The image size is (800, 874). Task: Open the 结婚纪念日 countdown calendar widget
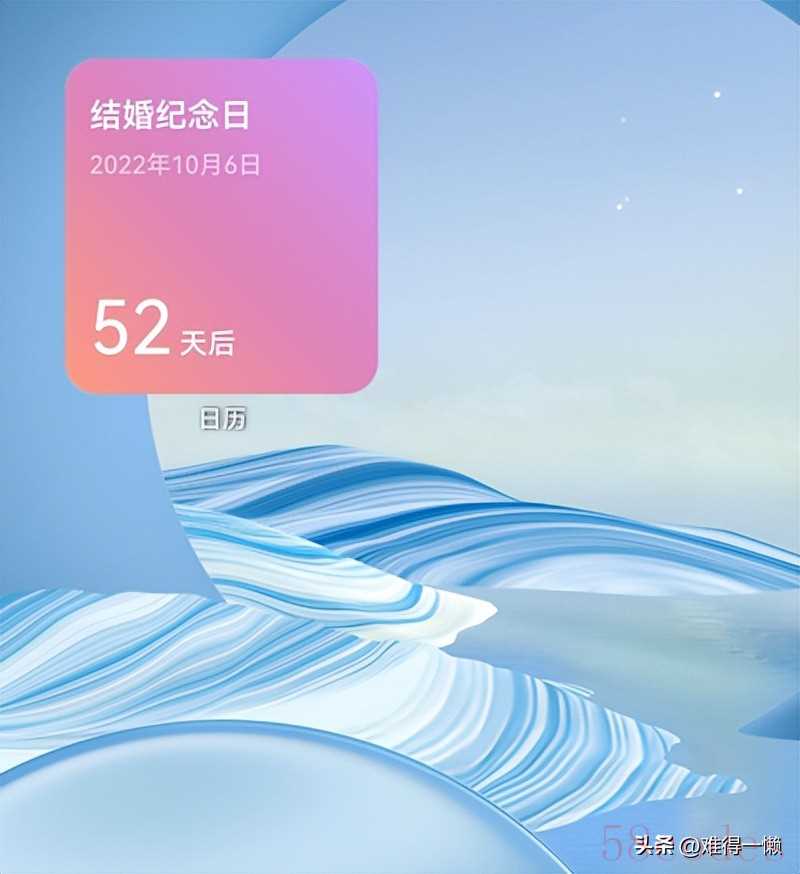221,226
